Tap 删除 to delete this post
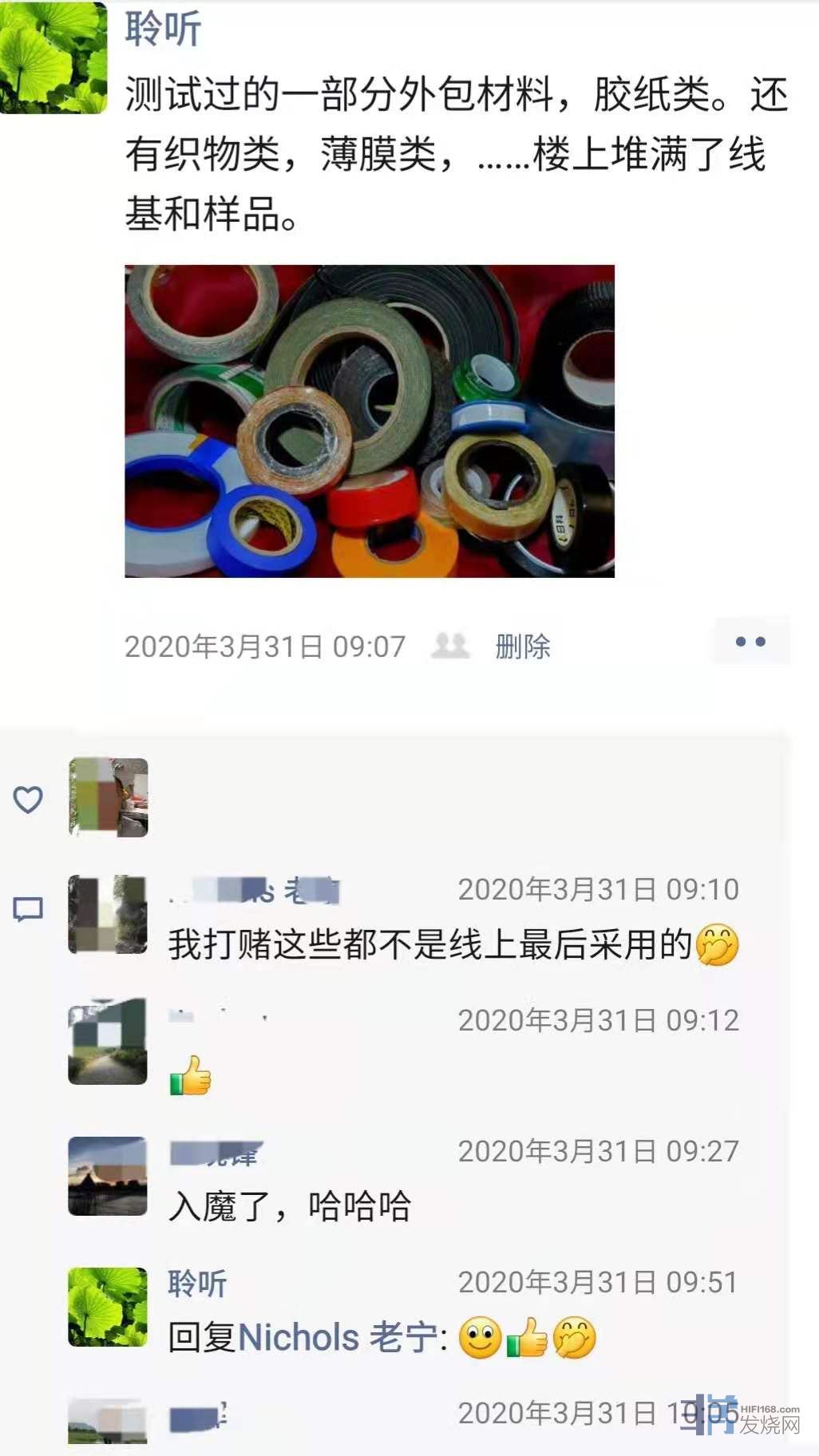 tap(523, 646)
